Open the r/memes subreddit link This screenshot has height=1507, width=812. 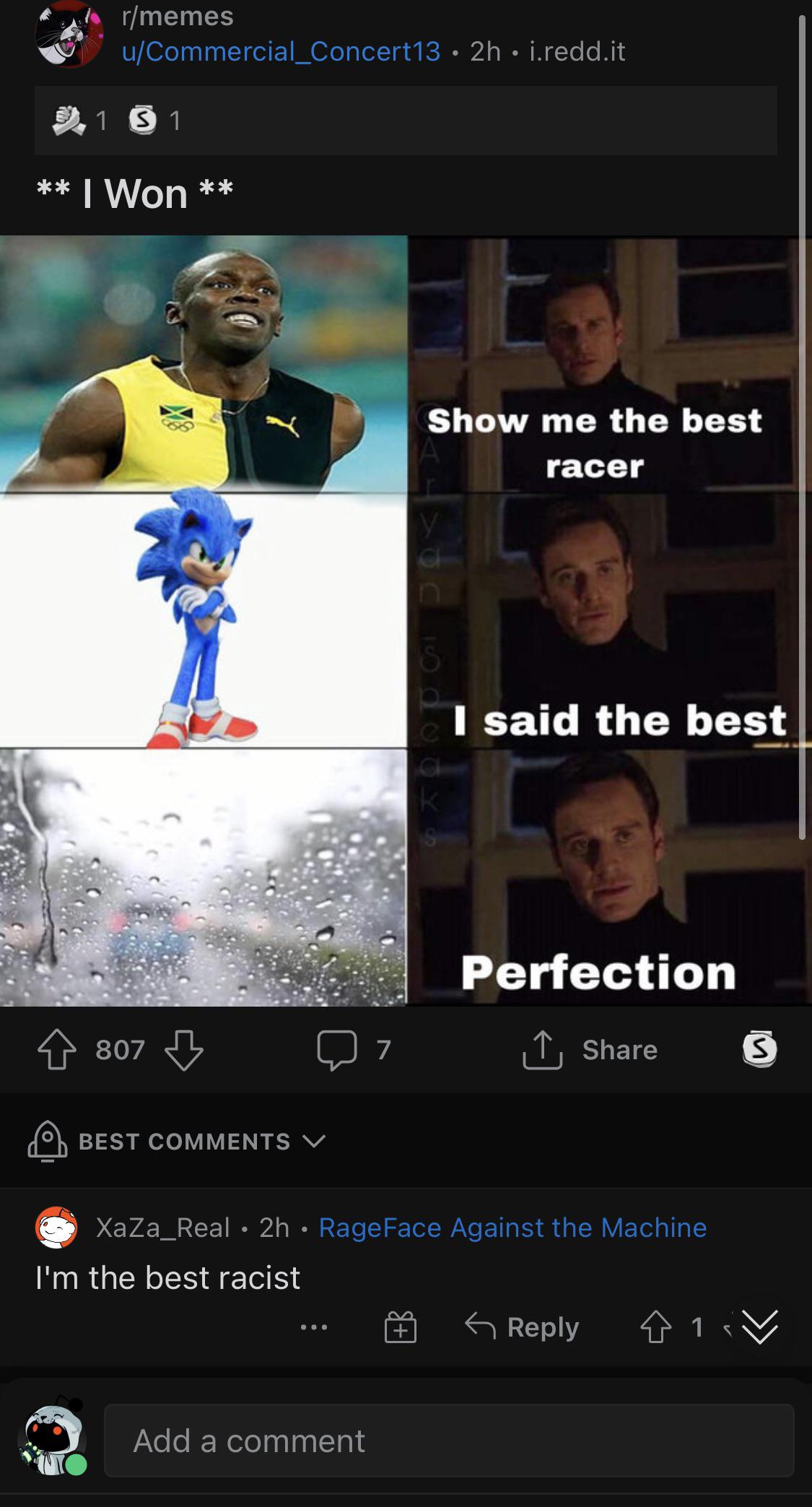click(x=178, y=16)
